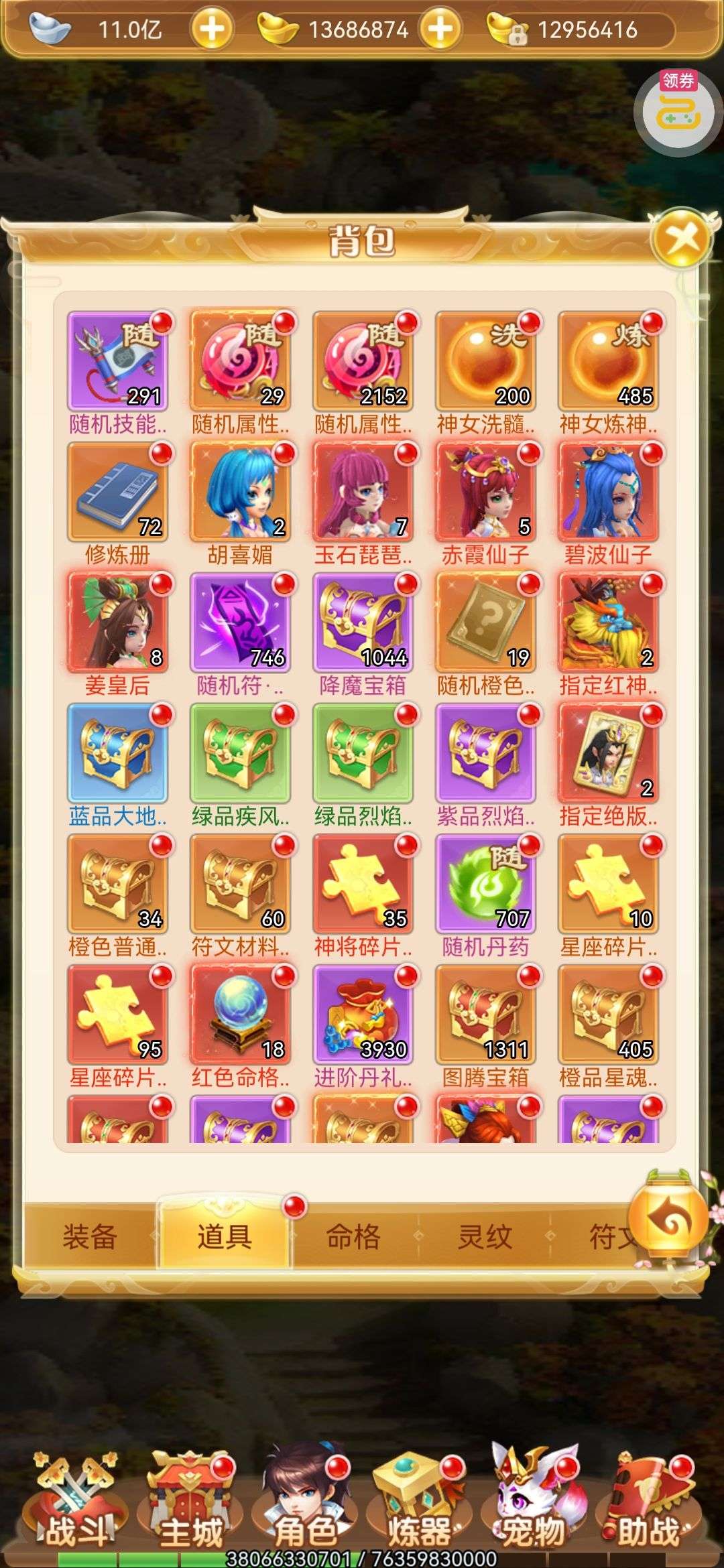Select the 随机丹药 item

point(485,885)
